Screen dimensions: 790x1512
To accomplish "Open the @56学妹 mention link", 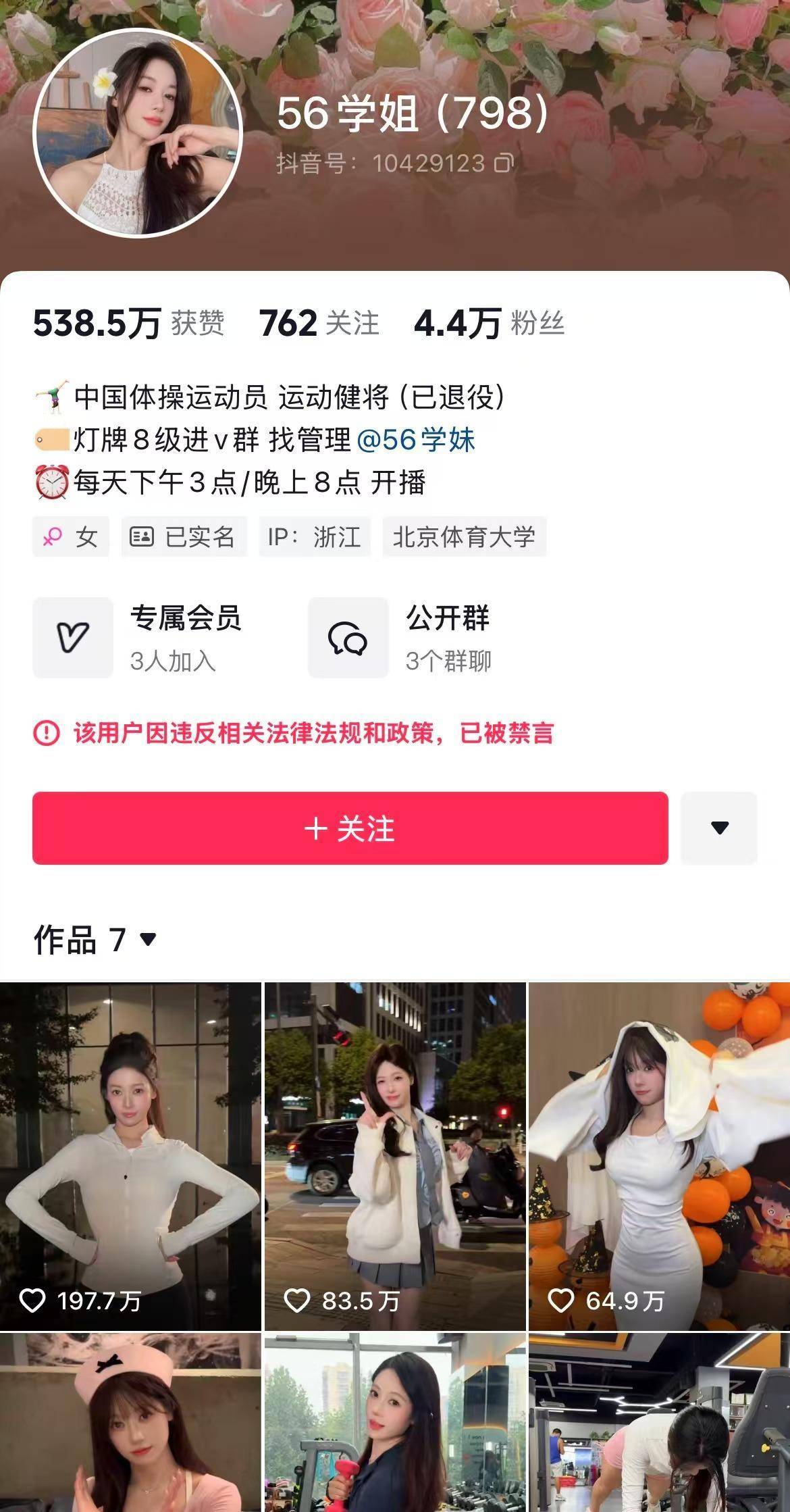I will tap(415, 440).
